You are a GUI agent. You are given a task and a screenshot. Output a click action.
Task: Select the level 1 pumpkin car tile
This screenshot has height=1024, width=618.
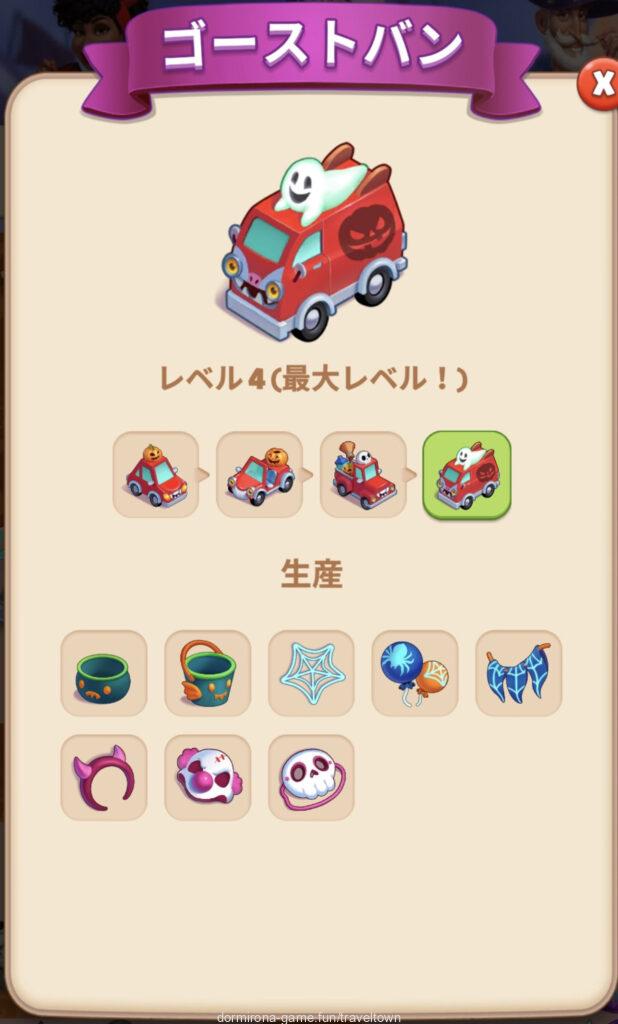(x=155, y=475)
